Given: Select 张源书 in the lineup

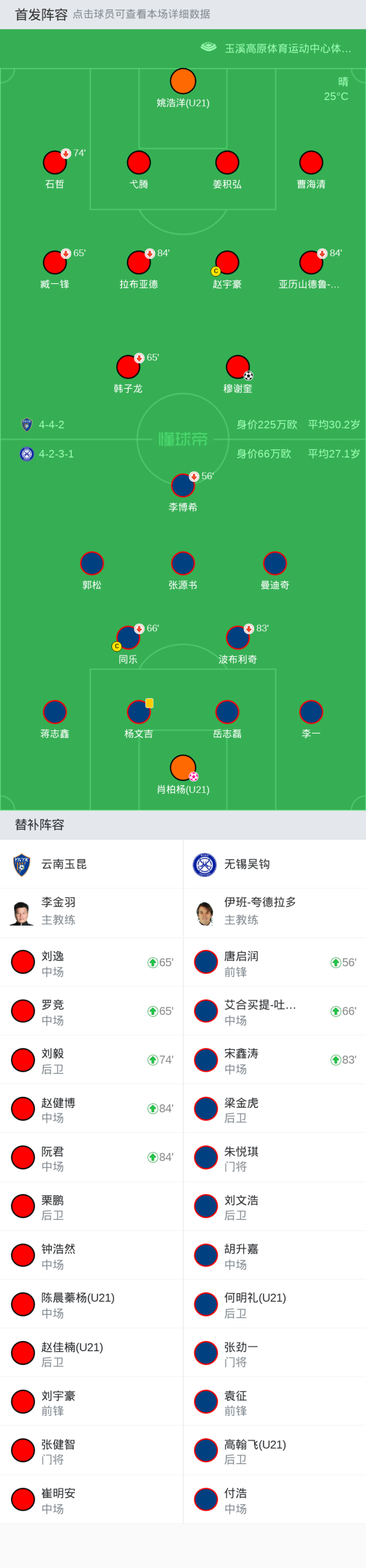Looking at the screenshot, I should pyautogui.click(x=183, y=564).
